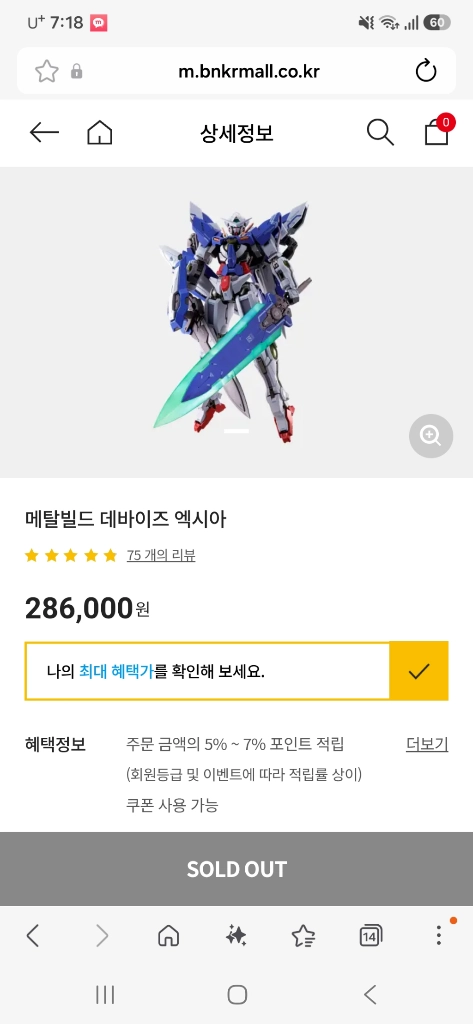Image resolution: width=473 pixels, height=1024 pixels.
Task: View the 14 open tabs
Action: tap(370, 936)
